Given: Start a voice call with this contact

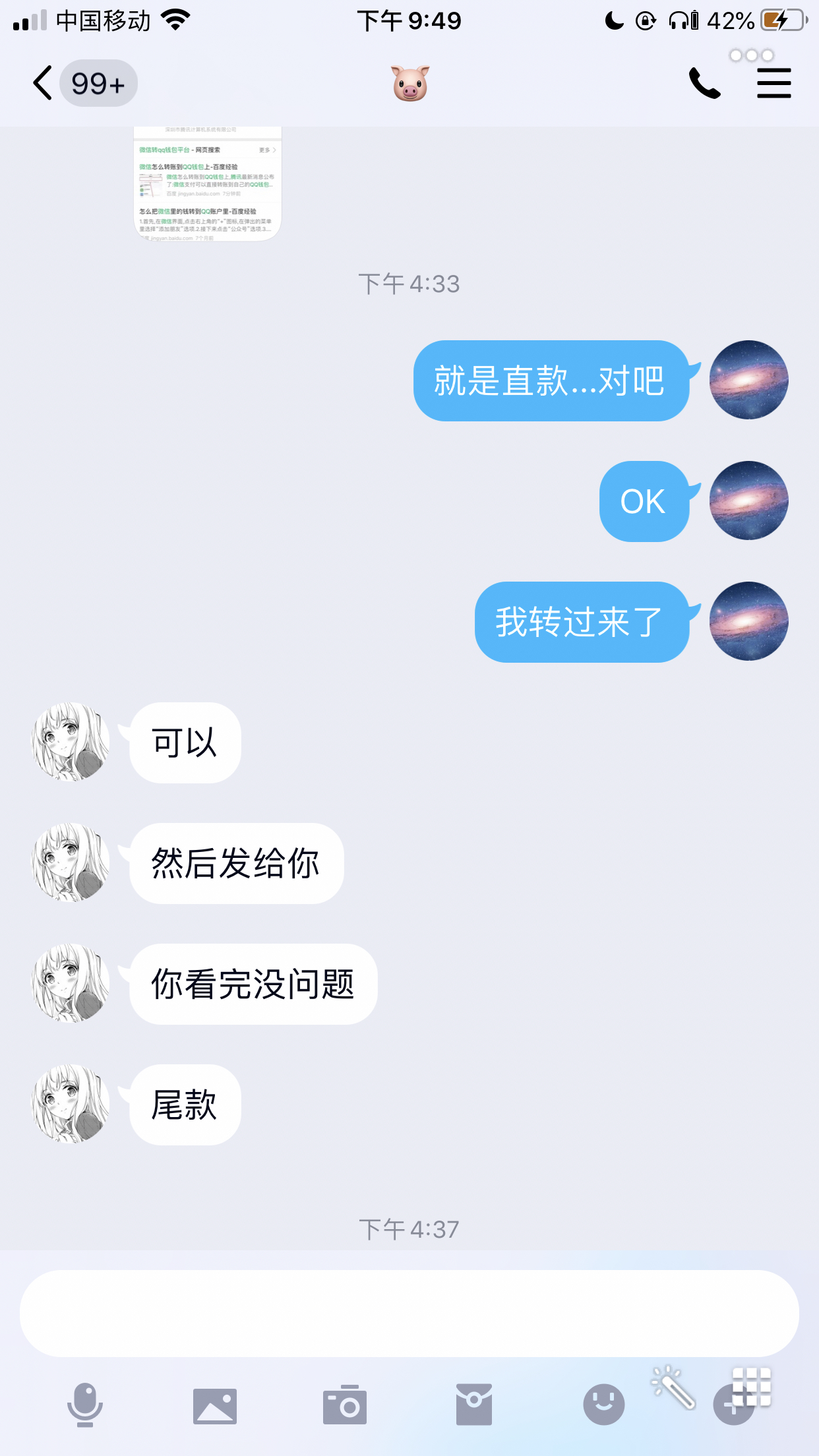Looking at the screenshot, I should 704,84.
